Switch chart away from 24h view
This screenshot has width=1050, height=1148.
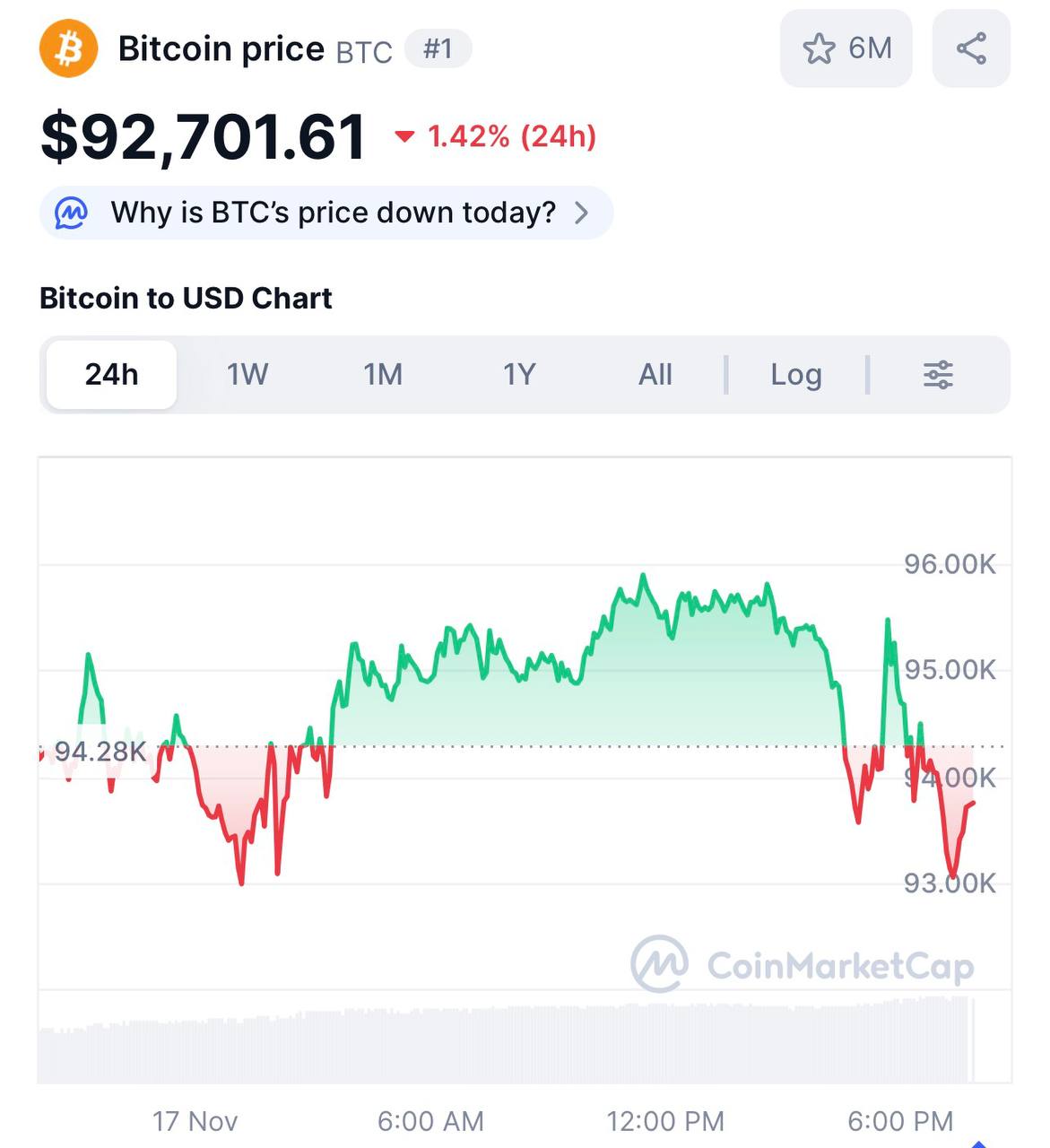click(247, 375)
